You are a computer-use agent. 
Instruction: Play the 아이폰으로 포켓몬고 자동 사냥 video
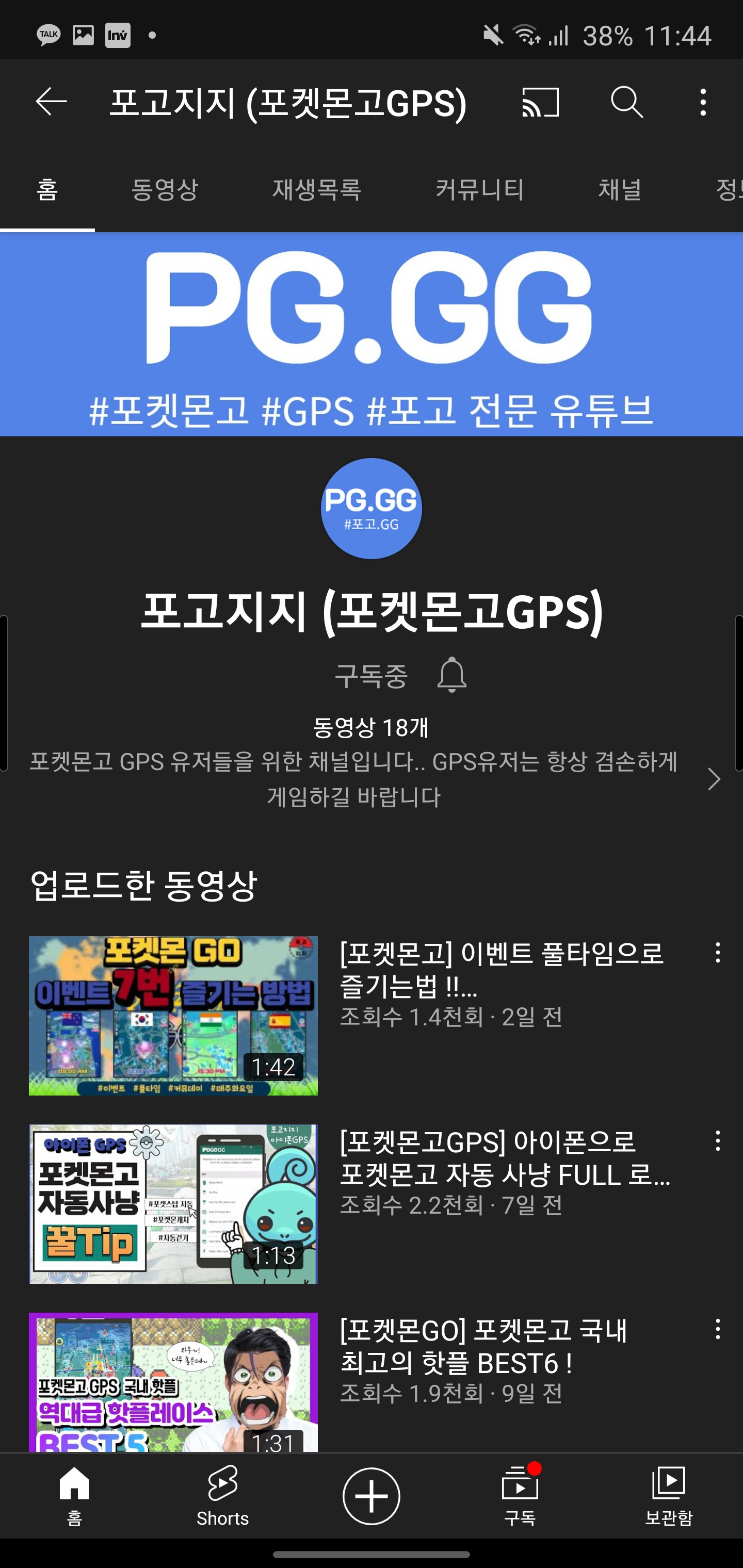click(173, 1203)
